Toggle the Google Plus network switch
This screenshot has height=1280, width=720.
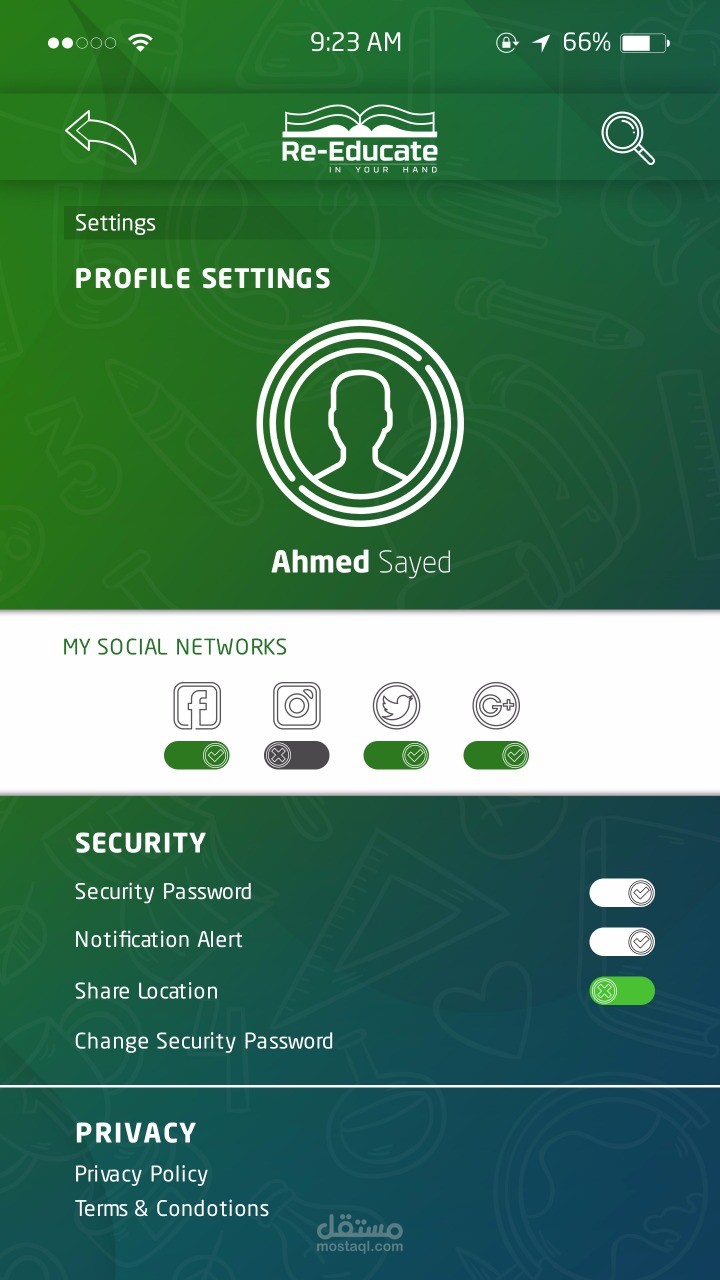[x=496, y=756]
